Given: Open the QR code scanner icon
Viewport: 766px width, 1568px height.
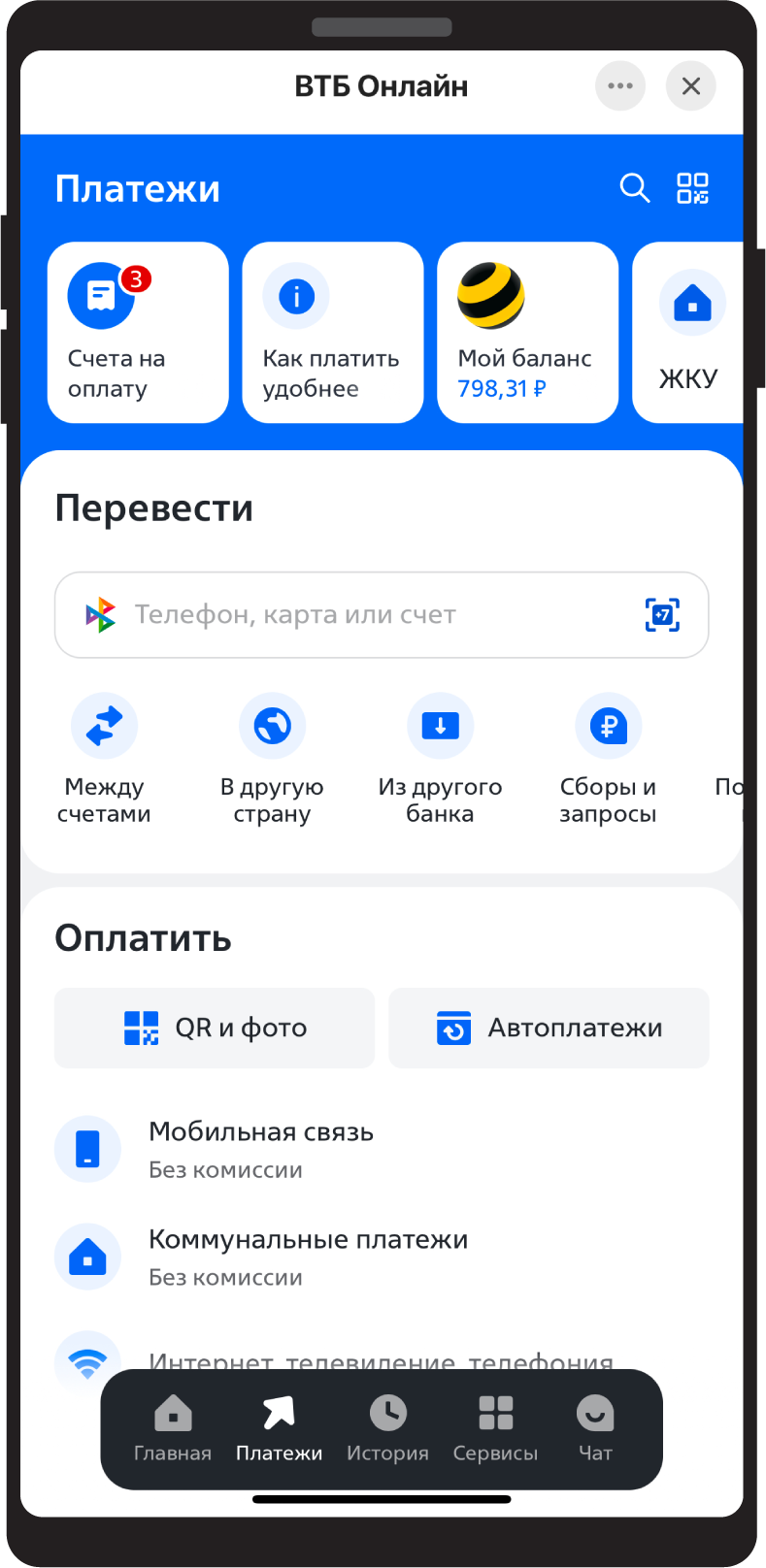Looking at the screenshot, I should (692, 187).
